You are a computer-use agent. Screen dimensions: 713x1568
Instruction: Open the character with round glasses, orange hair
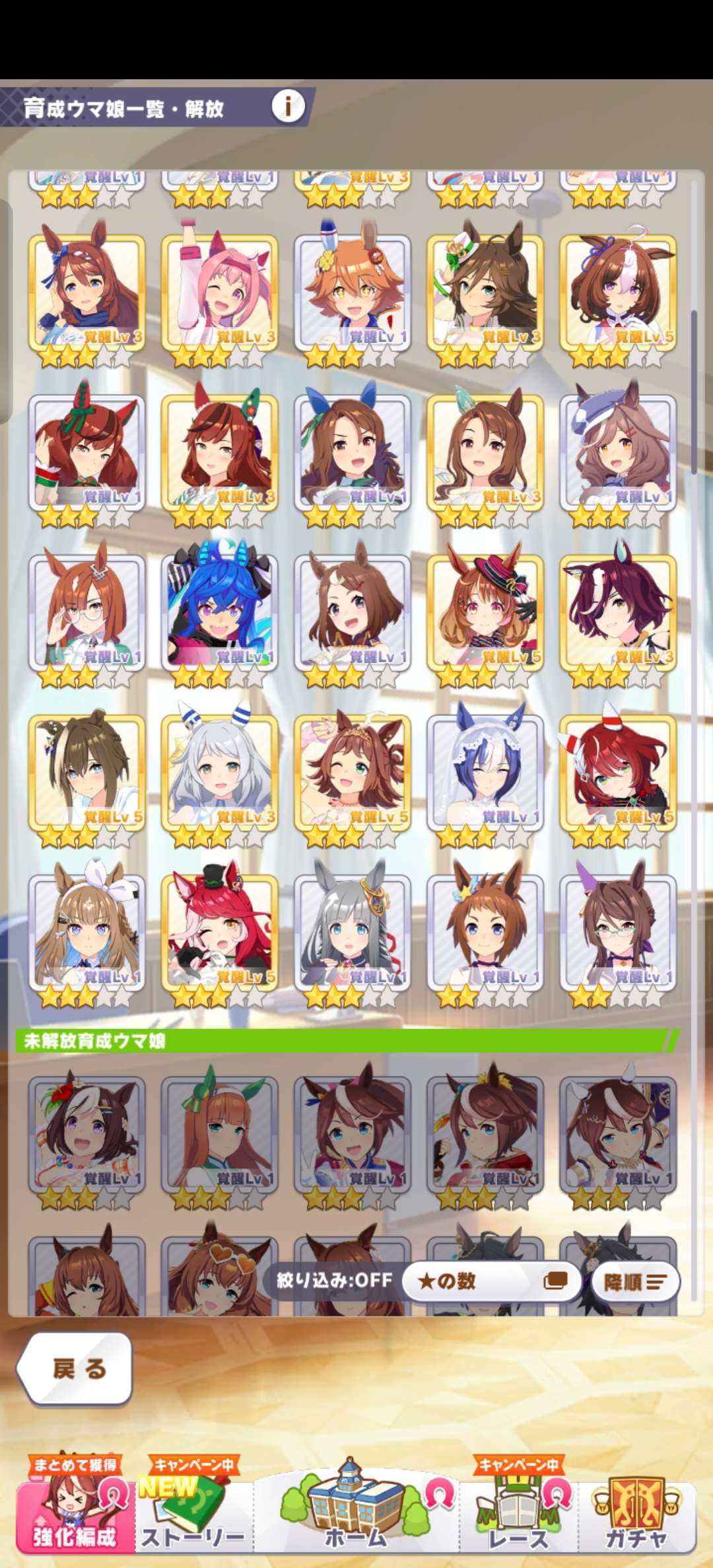click(86, 611)
